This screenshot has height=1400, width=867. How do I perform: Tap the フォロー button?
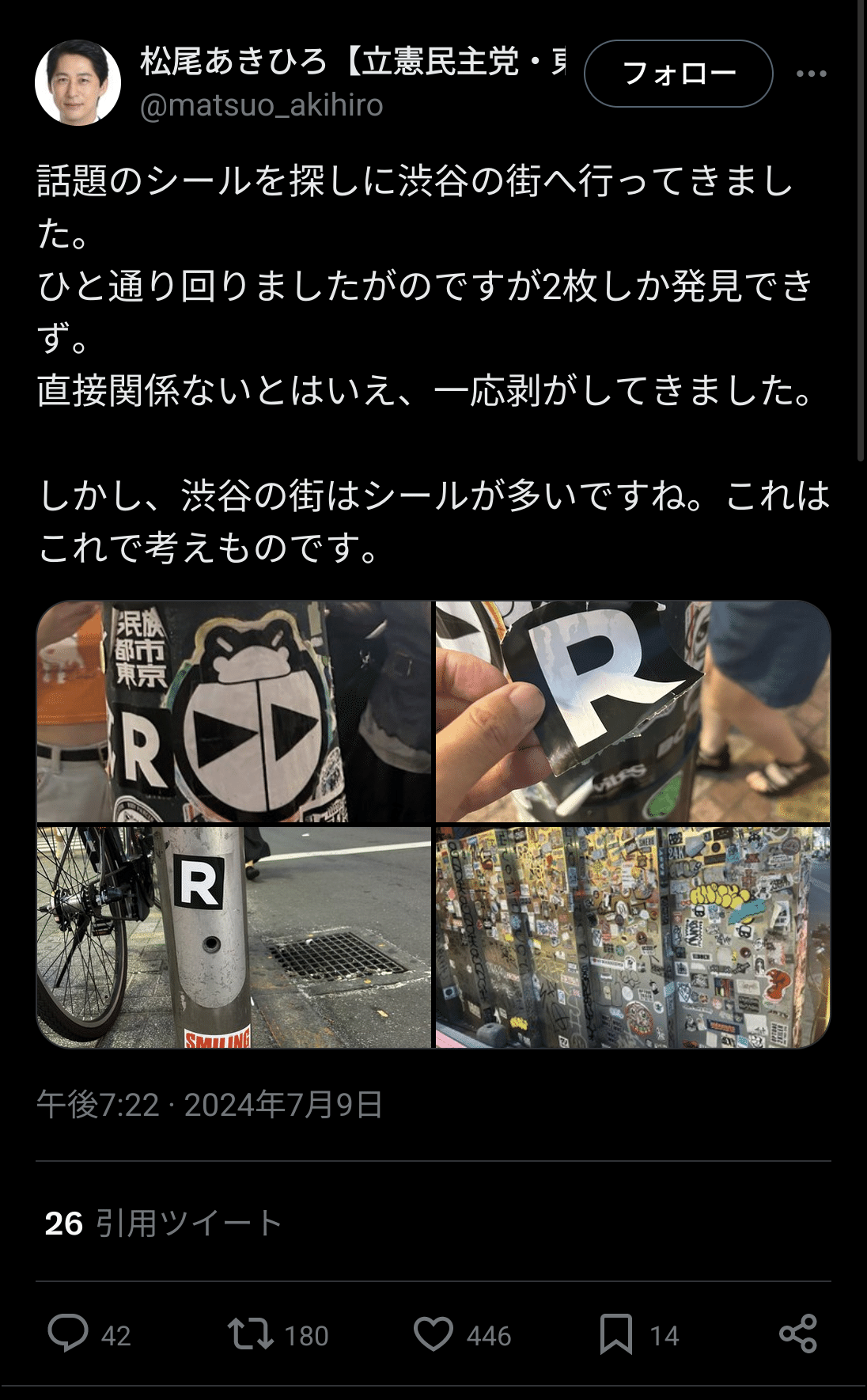(678, 74)
